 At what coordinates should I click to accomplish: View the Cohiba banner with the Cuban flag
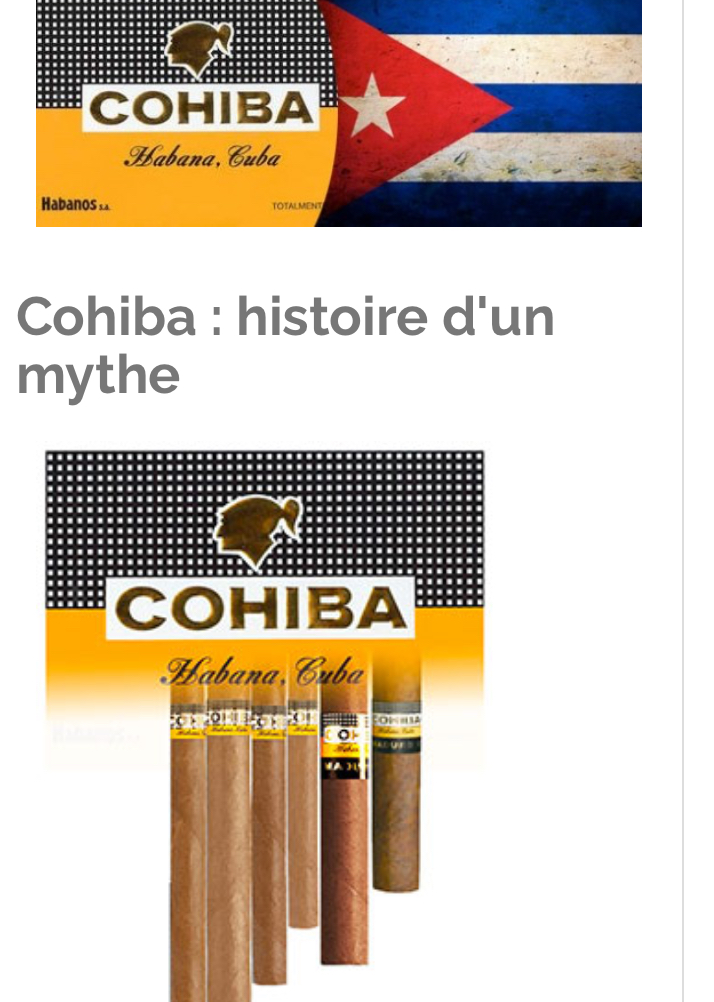pos(338,112)
